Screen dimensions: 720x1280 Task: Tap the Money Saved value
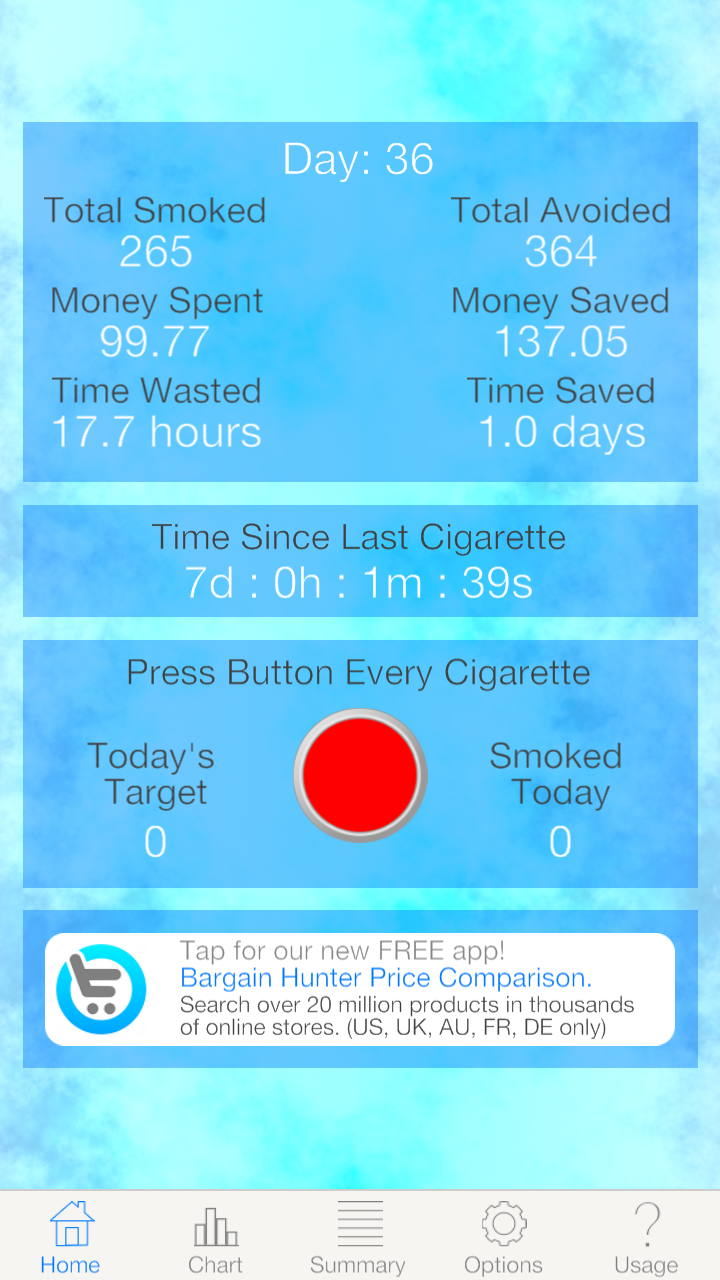[x=560, y=342]
